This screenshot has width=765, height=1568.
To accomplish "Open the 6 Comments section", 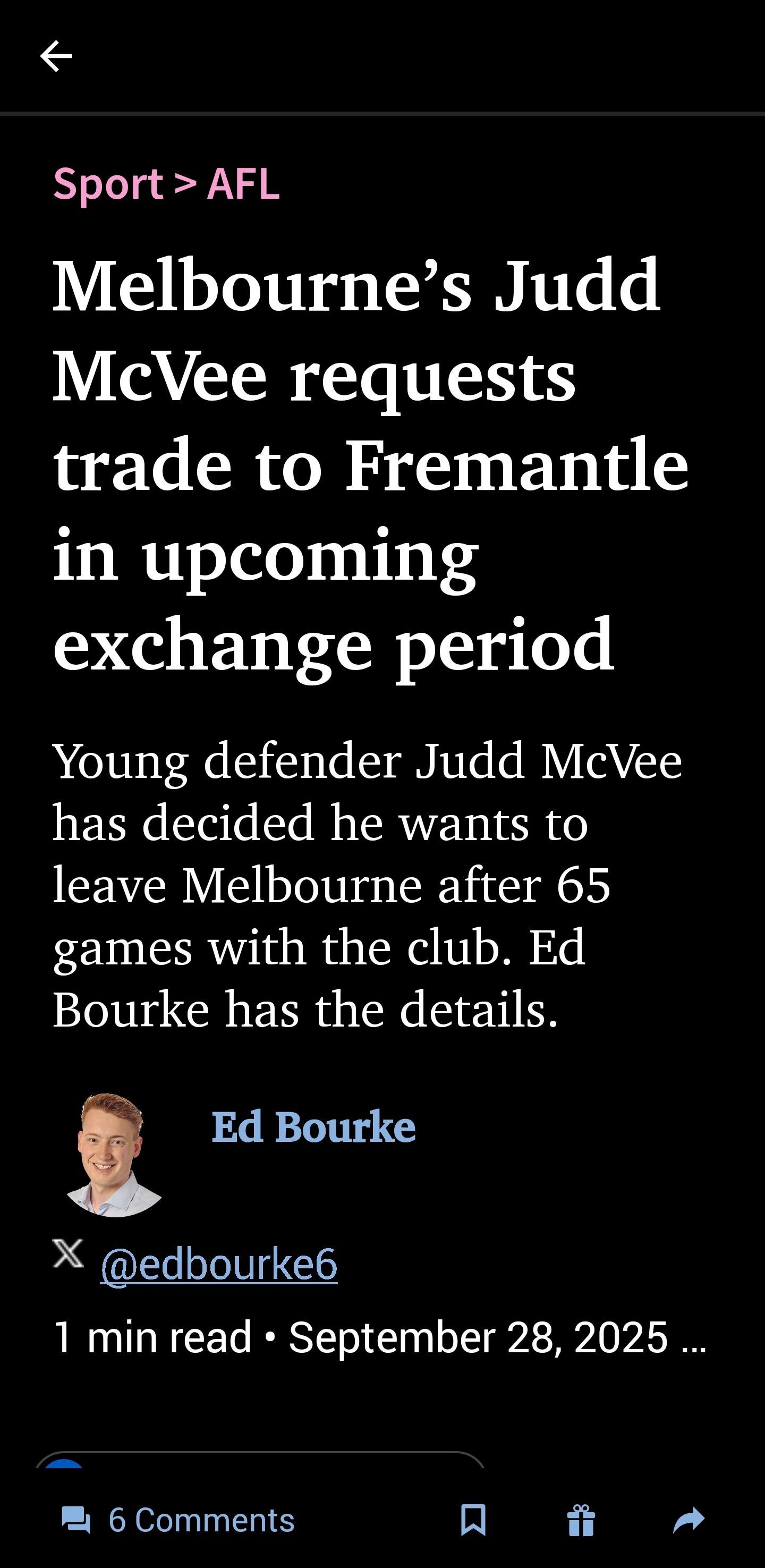I will pos(178,1520).
